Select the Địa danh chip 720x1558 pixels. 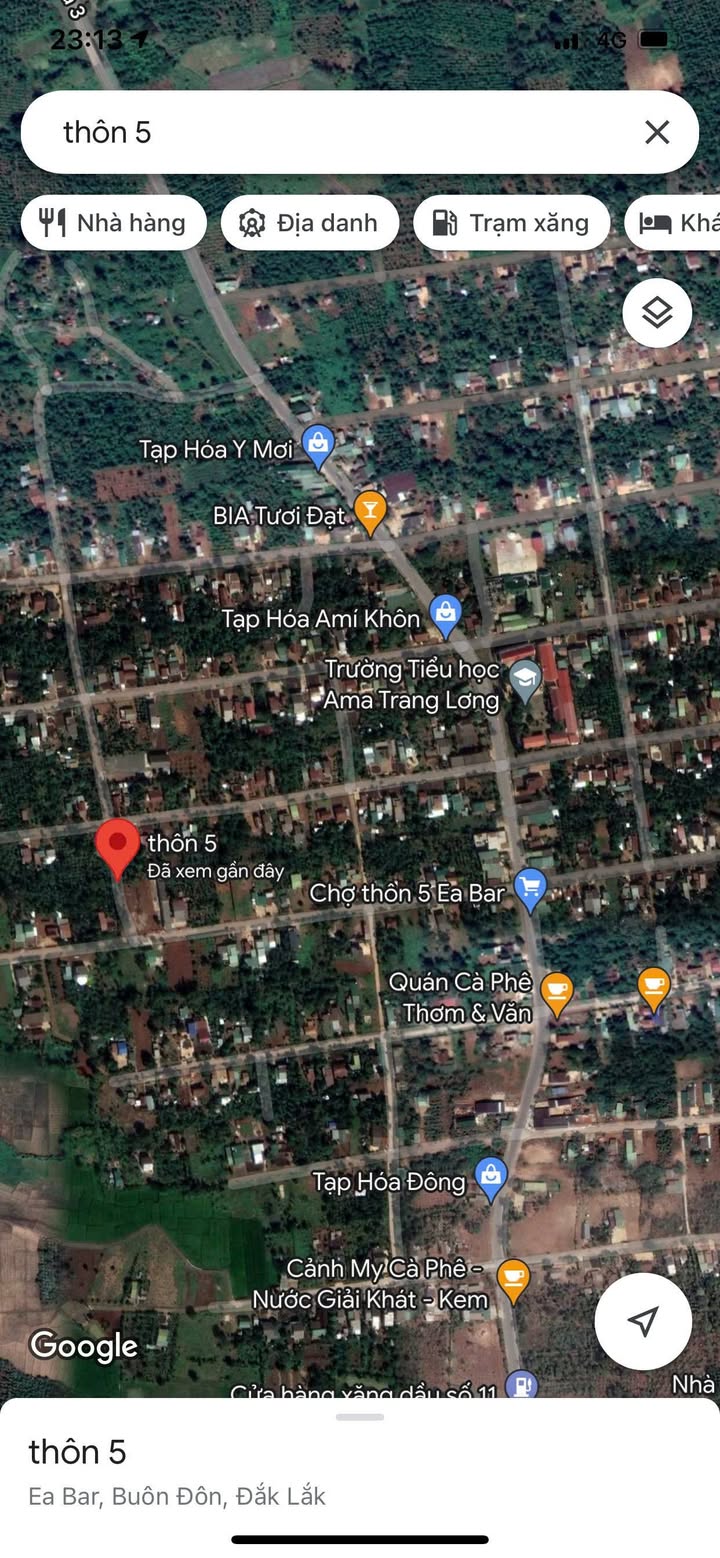pos(310,222)
